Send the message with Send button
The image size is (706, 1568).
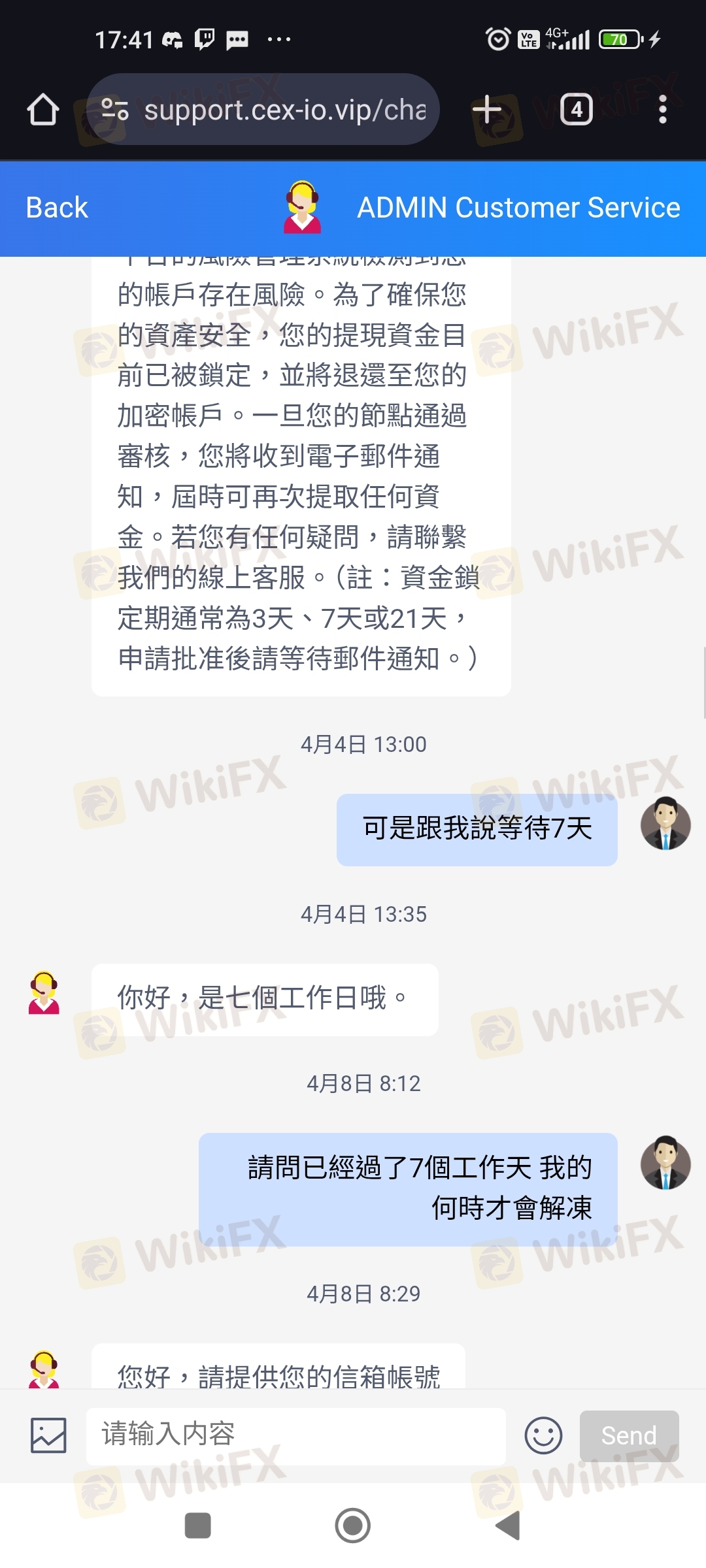tap(629, 1435)
